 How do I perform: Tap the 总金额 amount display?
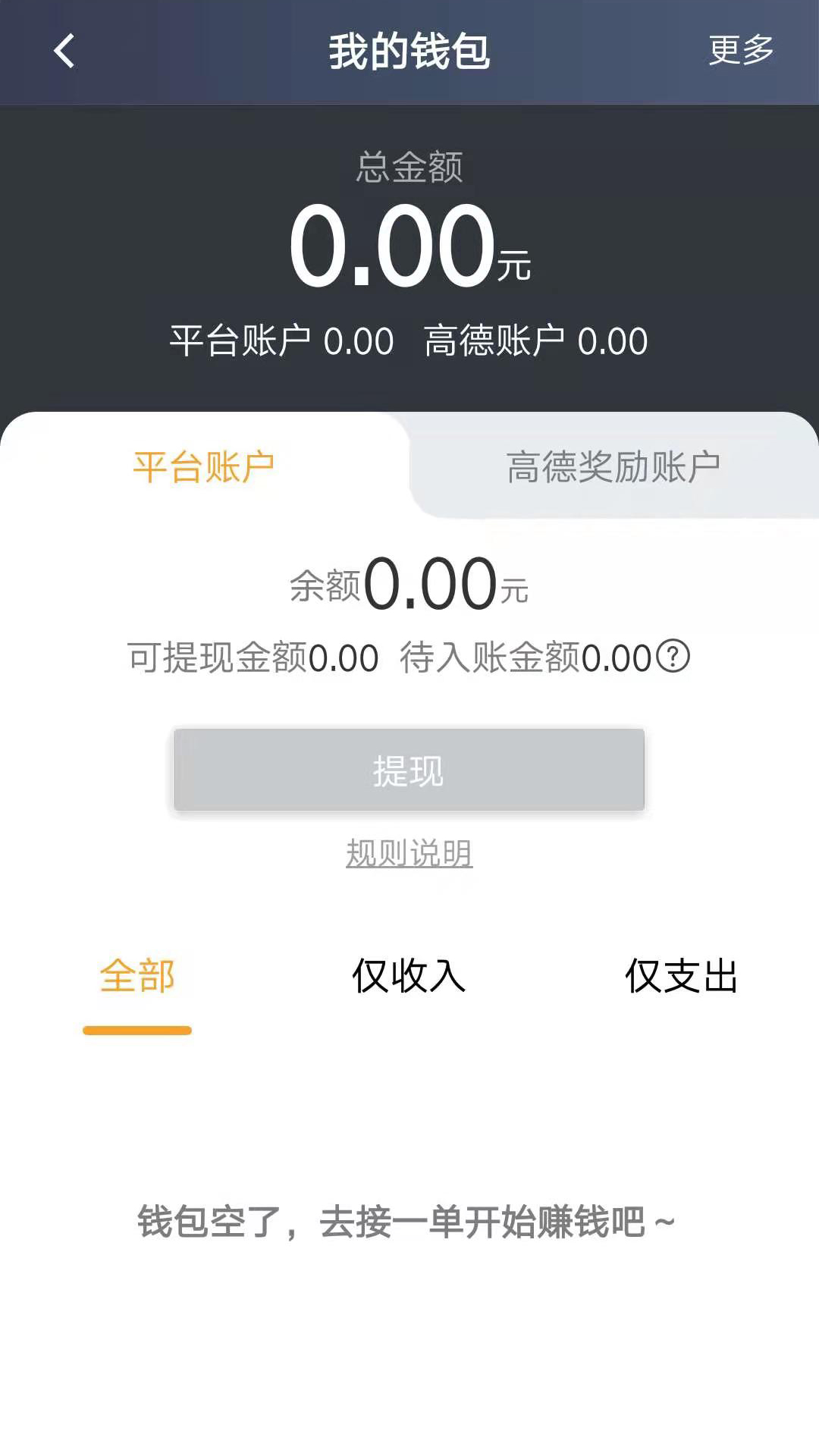pyautogui.click(x=409, y=246)
